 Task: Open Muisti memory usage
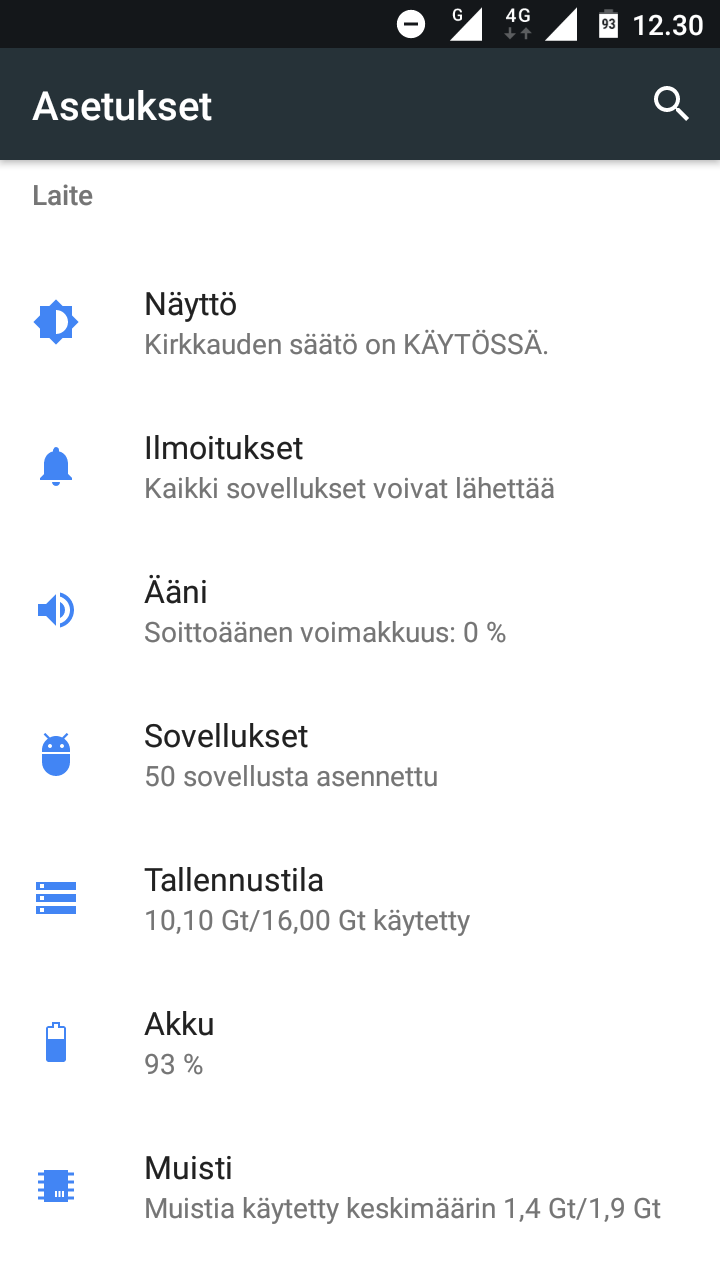point(360,1187)
